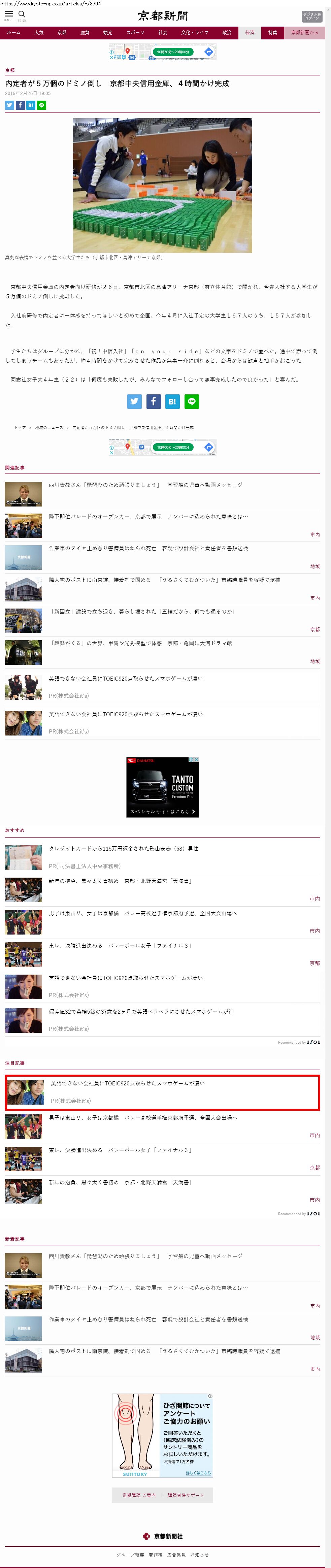Open the 地域のニュース breadcrumb link
The height and width of the screenshot is (1568, 331).
pyautogui.click(x=49, y=427)
